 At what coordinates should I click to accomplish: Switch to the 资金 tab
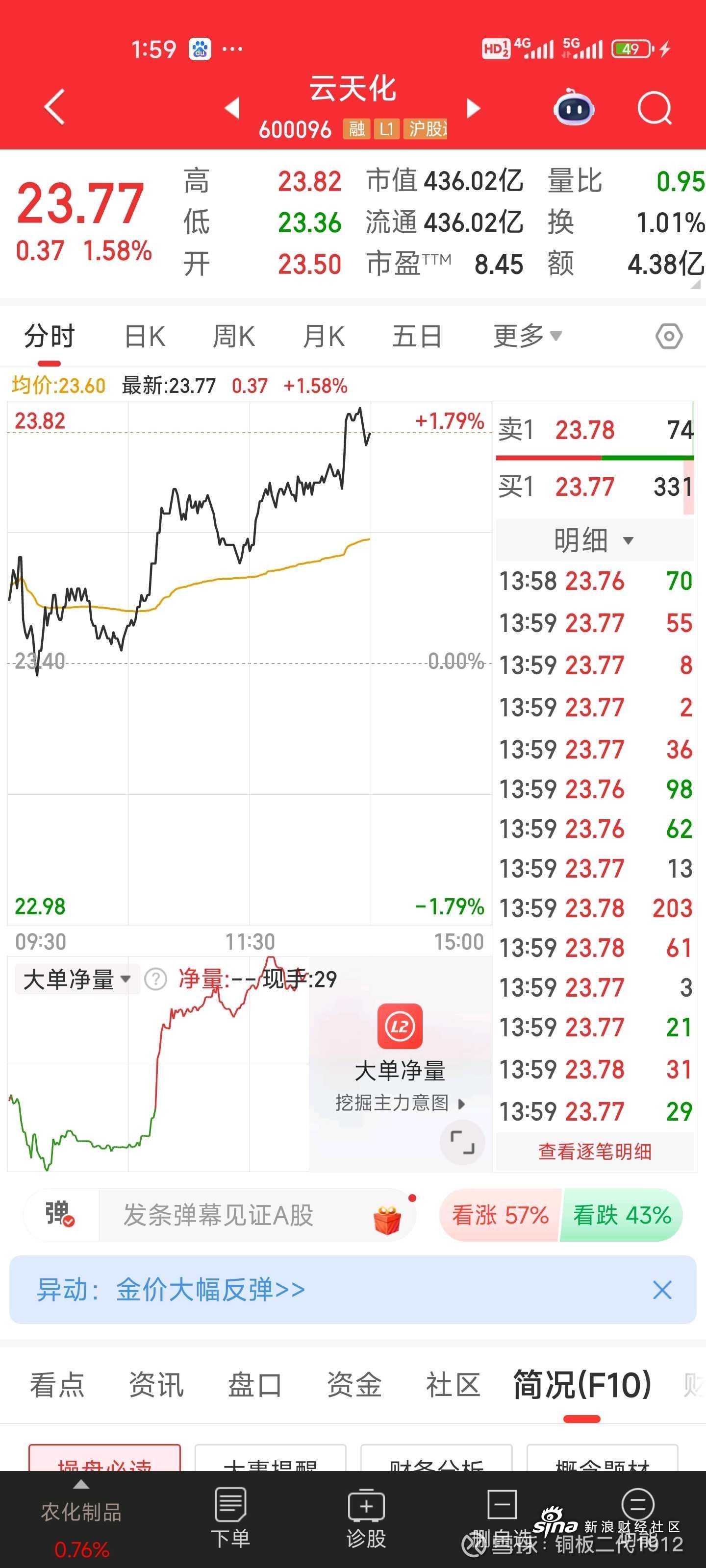click(354, 1385)
